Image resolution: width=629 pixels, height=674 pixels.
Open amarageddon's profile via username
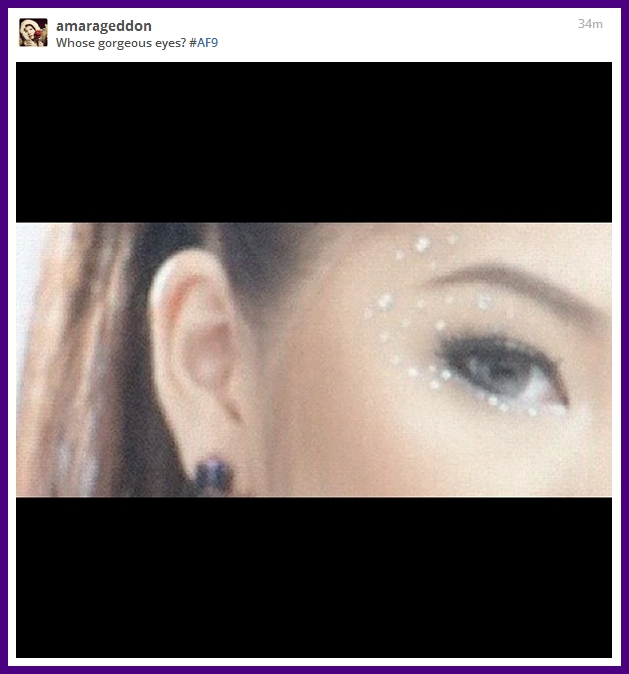pos(104,25)
